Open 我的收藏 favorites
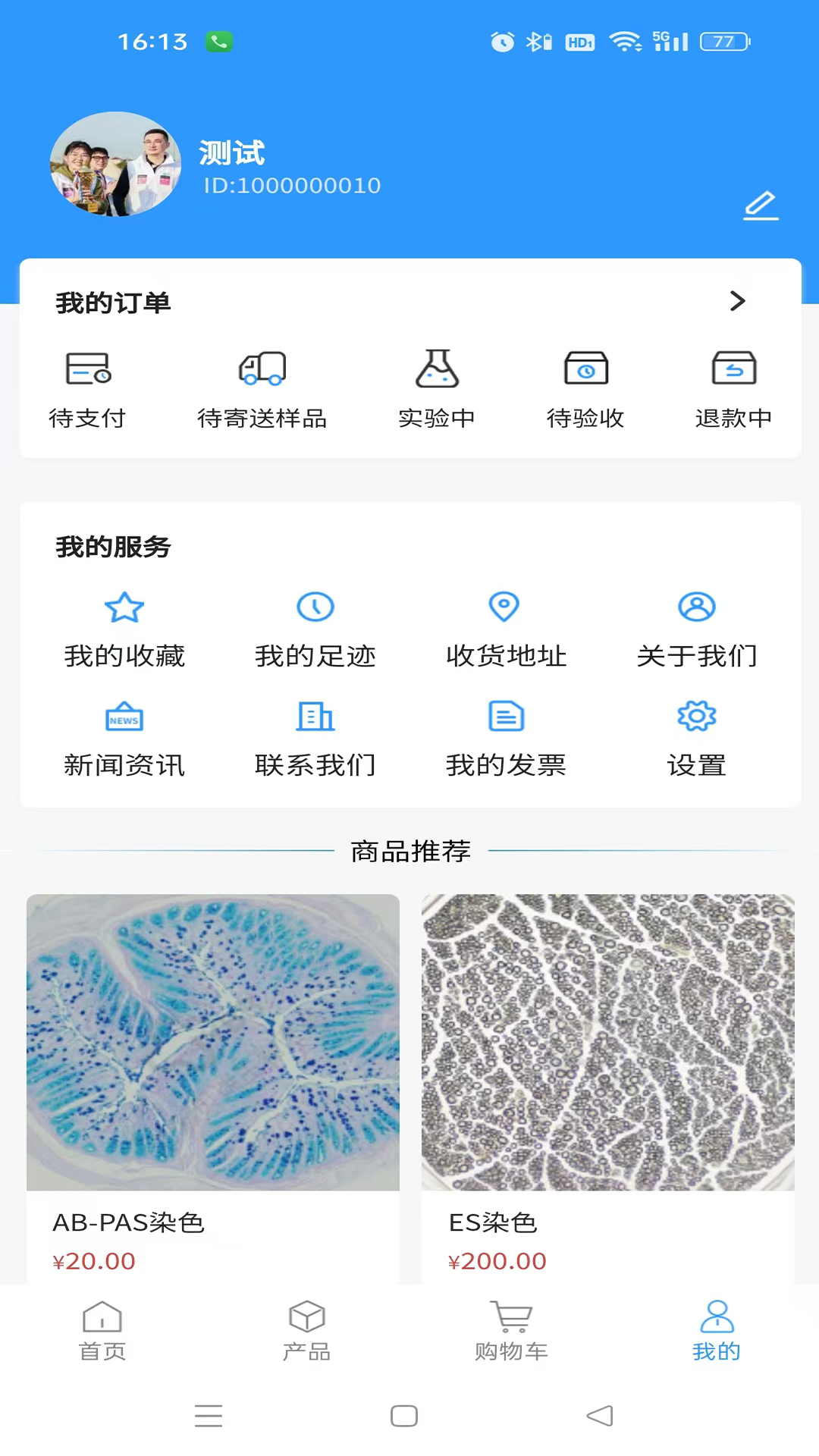Screen dimensions: 819x1456 tap(124, 629)
